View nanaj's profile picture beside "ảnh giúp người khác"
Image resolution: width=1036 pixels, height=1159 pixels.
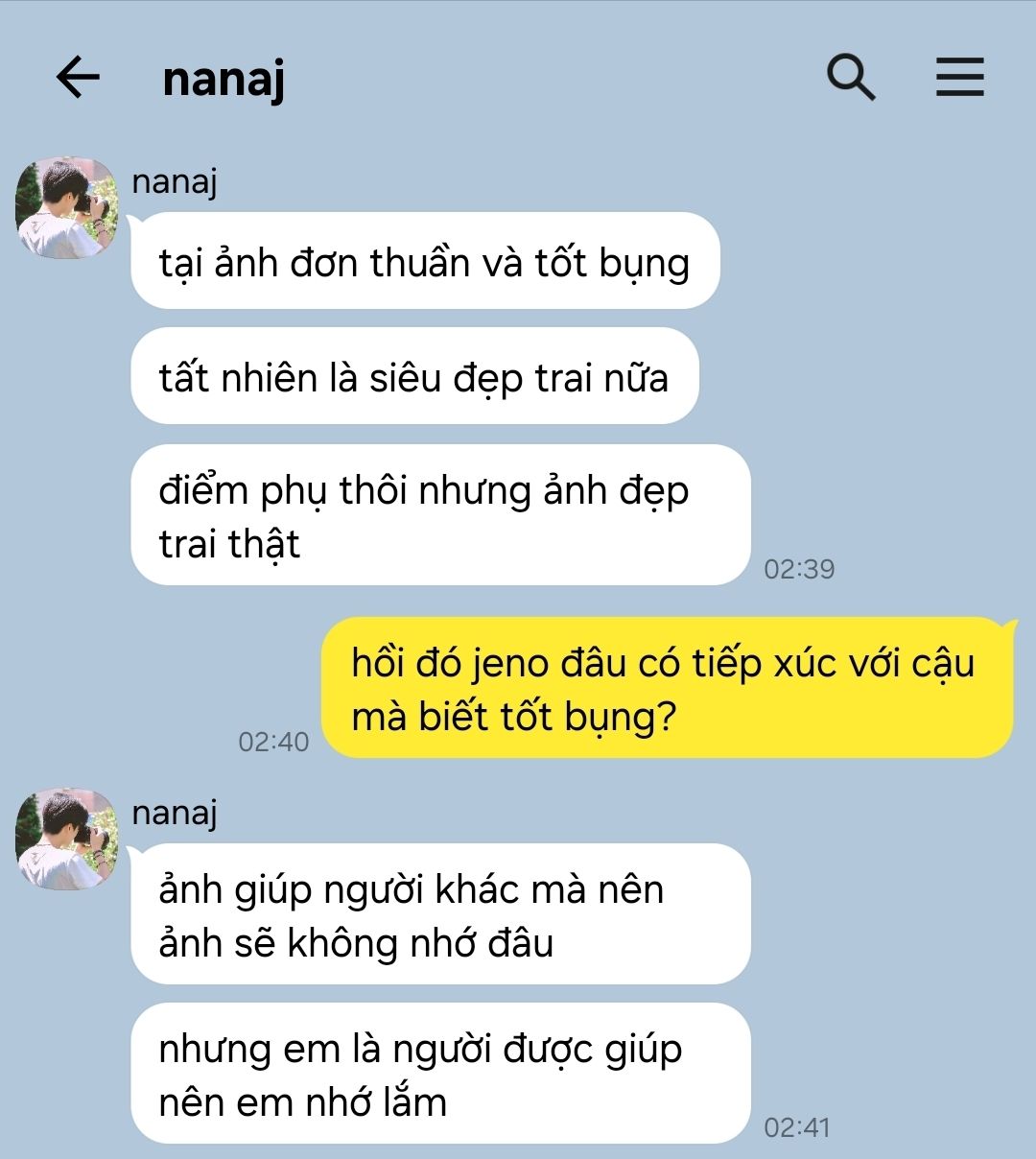pyautogui.click(x=66, y=840)
